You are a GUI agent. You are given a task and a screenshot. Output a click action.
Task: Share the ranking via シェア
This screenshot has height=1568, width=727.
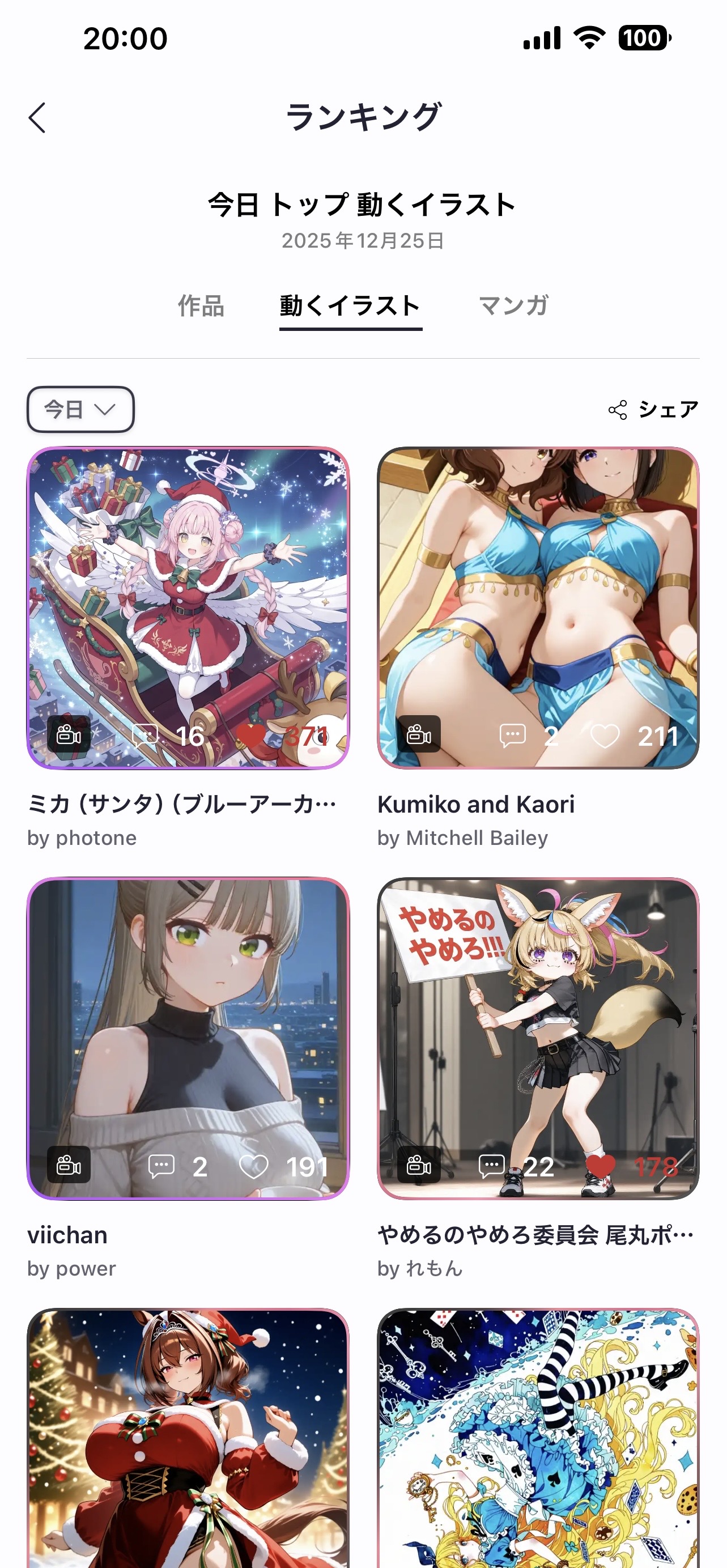[653, 410]
